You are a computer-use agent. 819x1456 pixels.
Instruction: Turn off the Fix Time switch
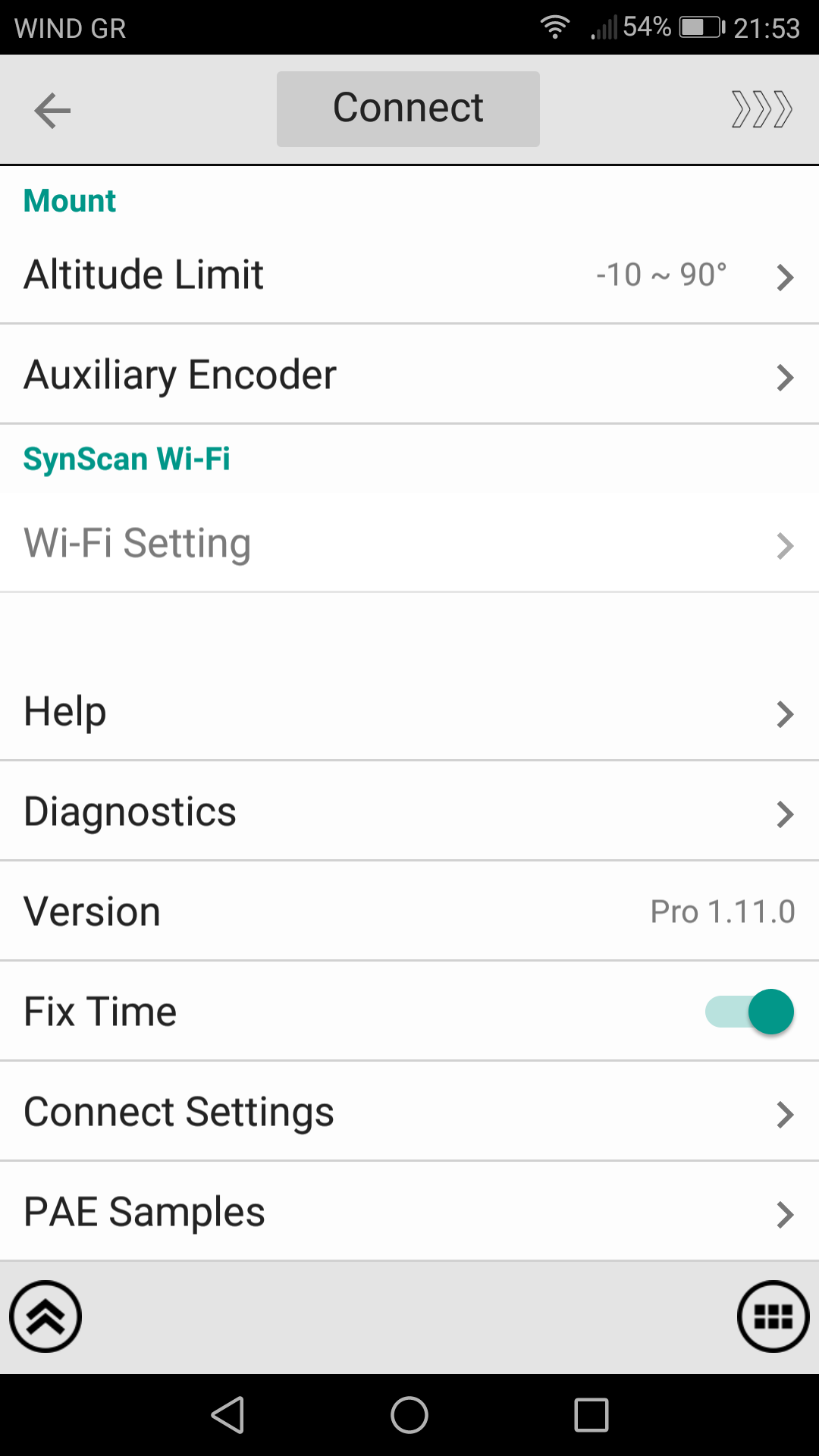(749, 1012)
